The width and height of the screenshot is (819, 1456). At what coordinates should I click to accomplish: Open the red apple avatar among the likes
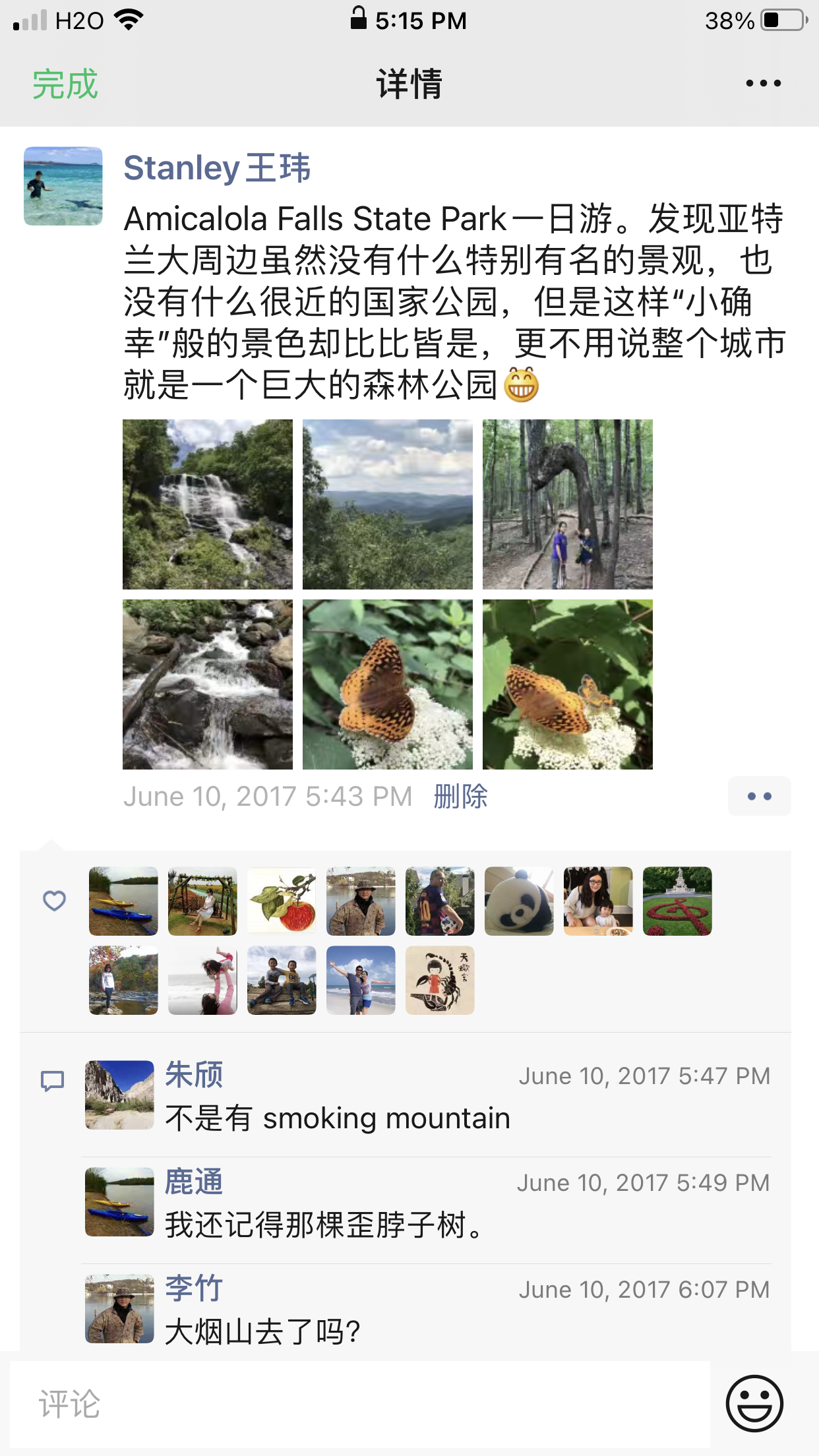(x=282, y=901)
